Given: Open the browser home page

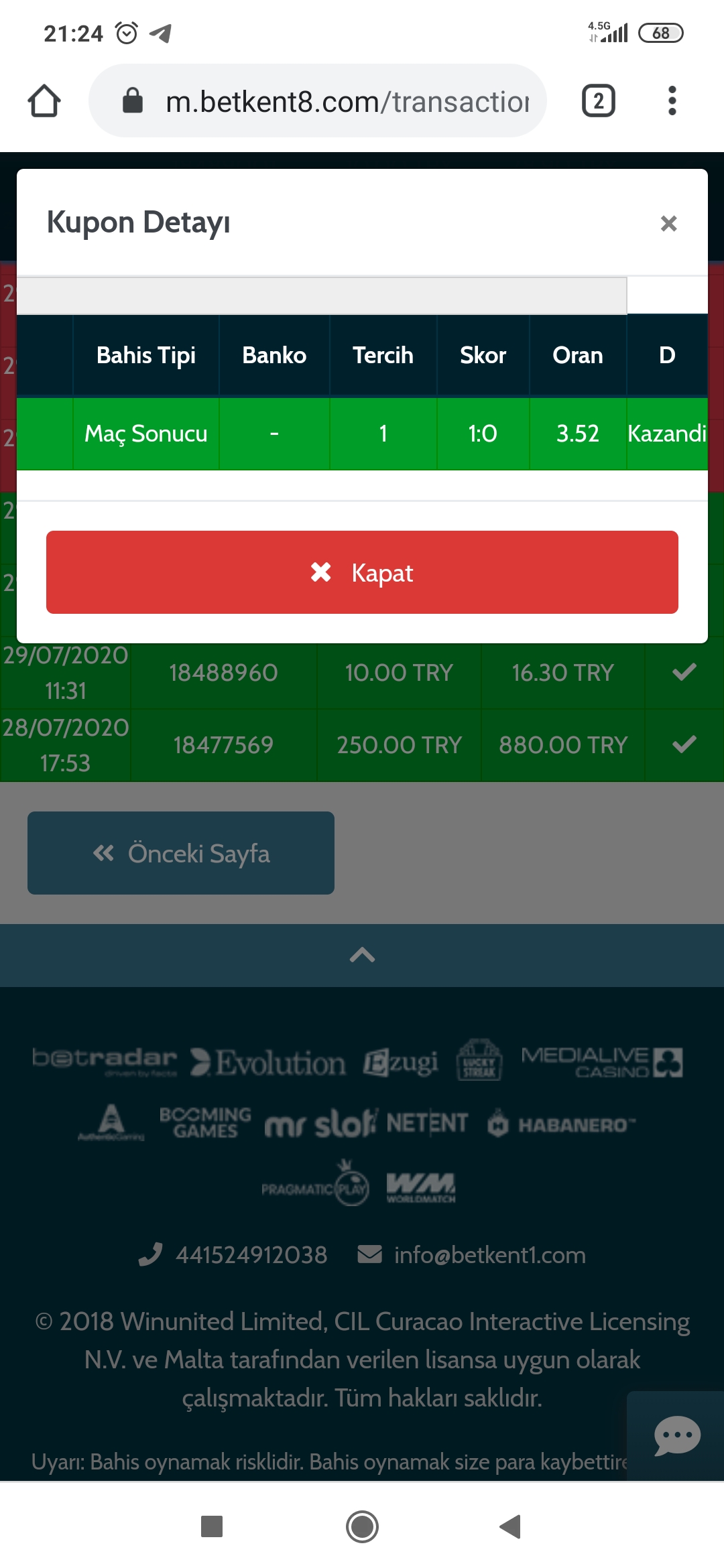Looking at the screenshot, I should [x=44, y=101].
